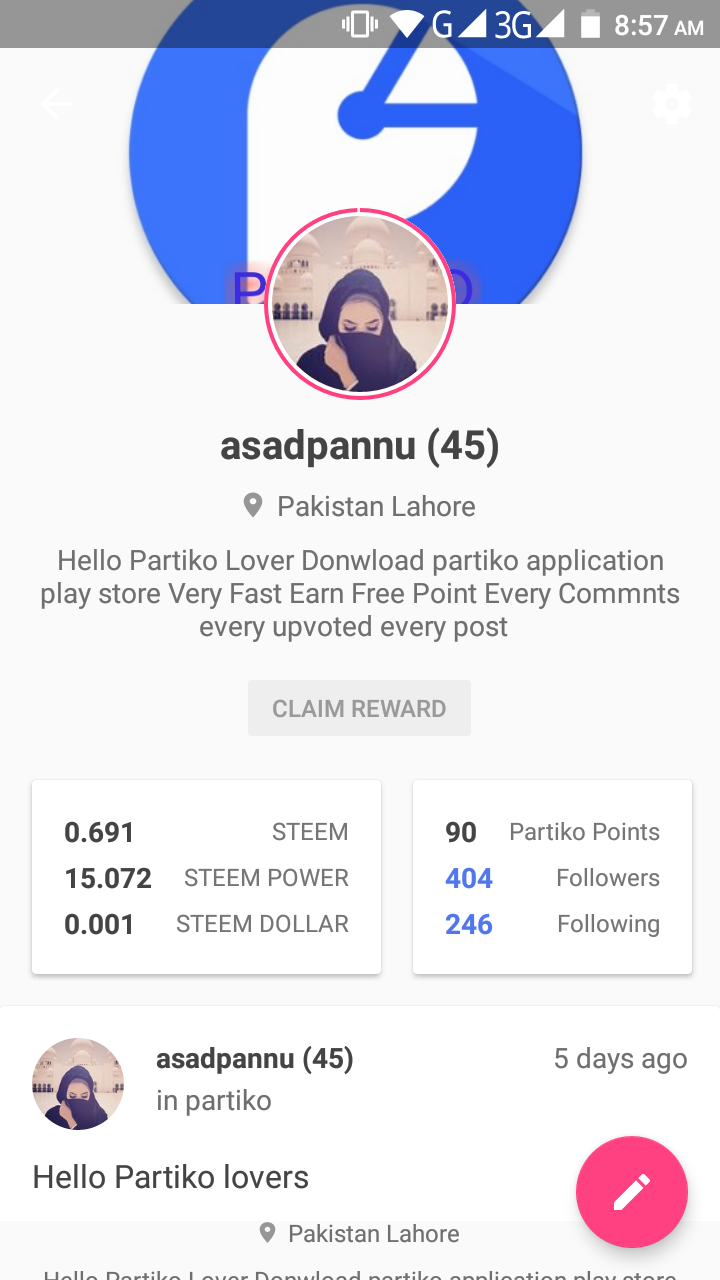Open the 404 Followers list

(468, 878)
